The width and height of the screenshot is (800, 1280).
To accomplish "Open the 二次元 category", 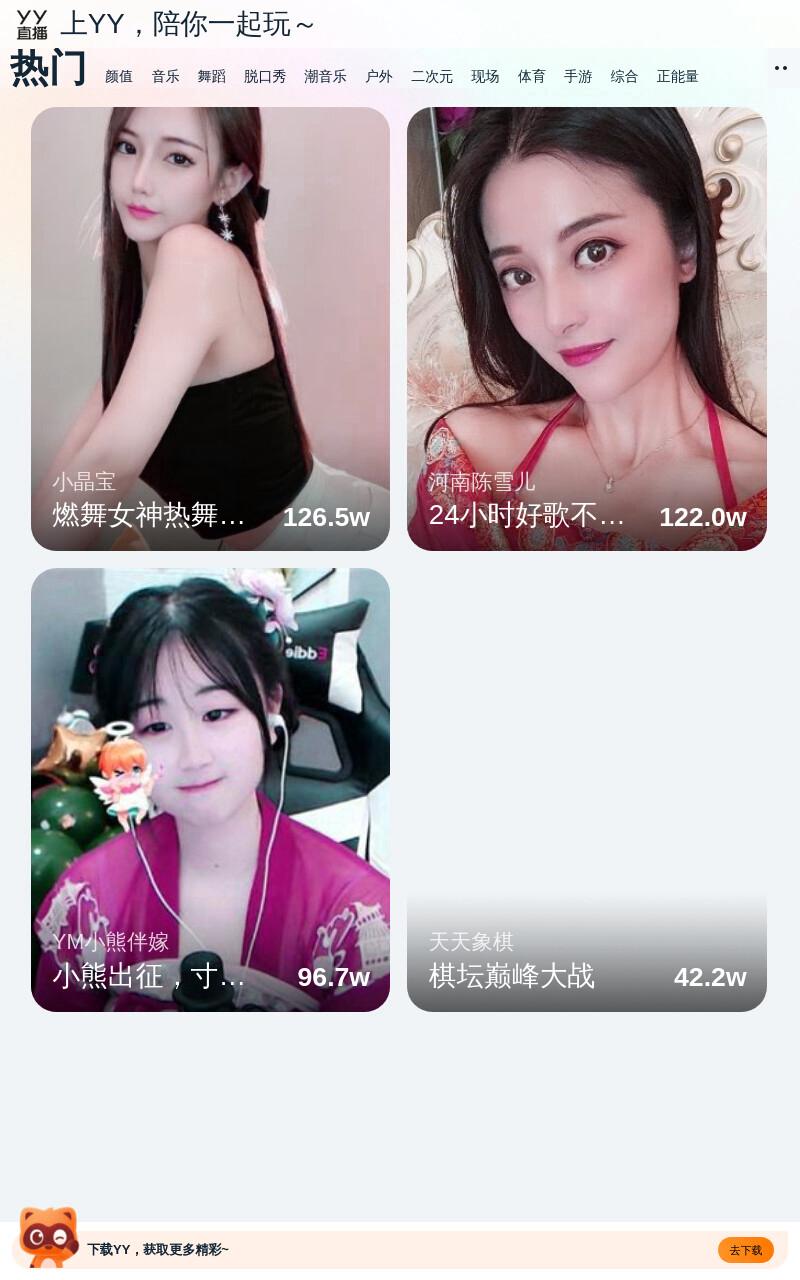I will [432, 77].
